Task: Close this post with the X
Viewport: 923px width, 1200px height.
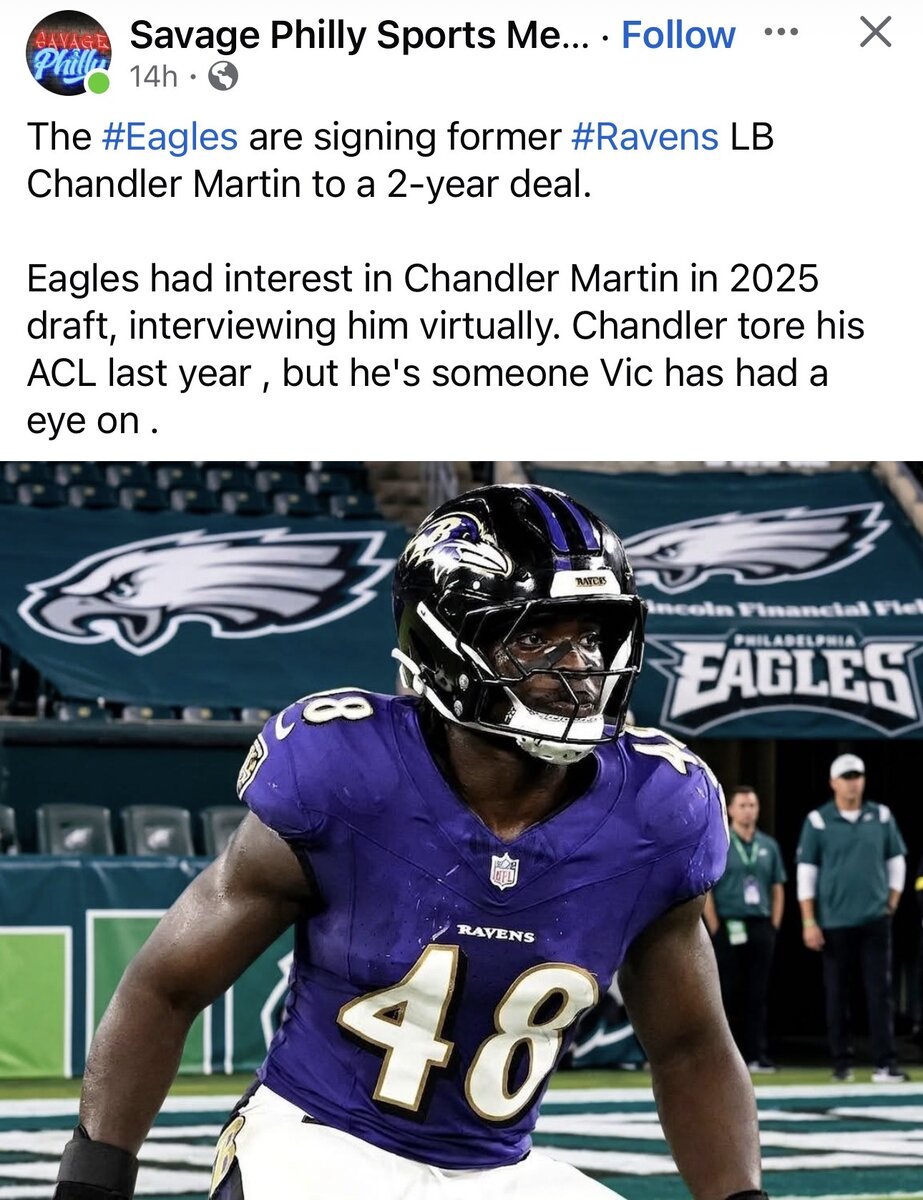Action: point(875,33)
